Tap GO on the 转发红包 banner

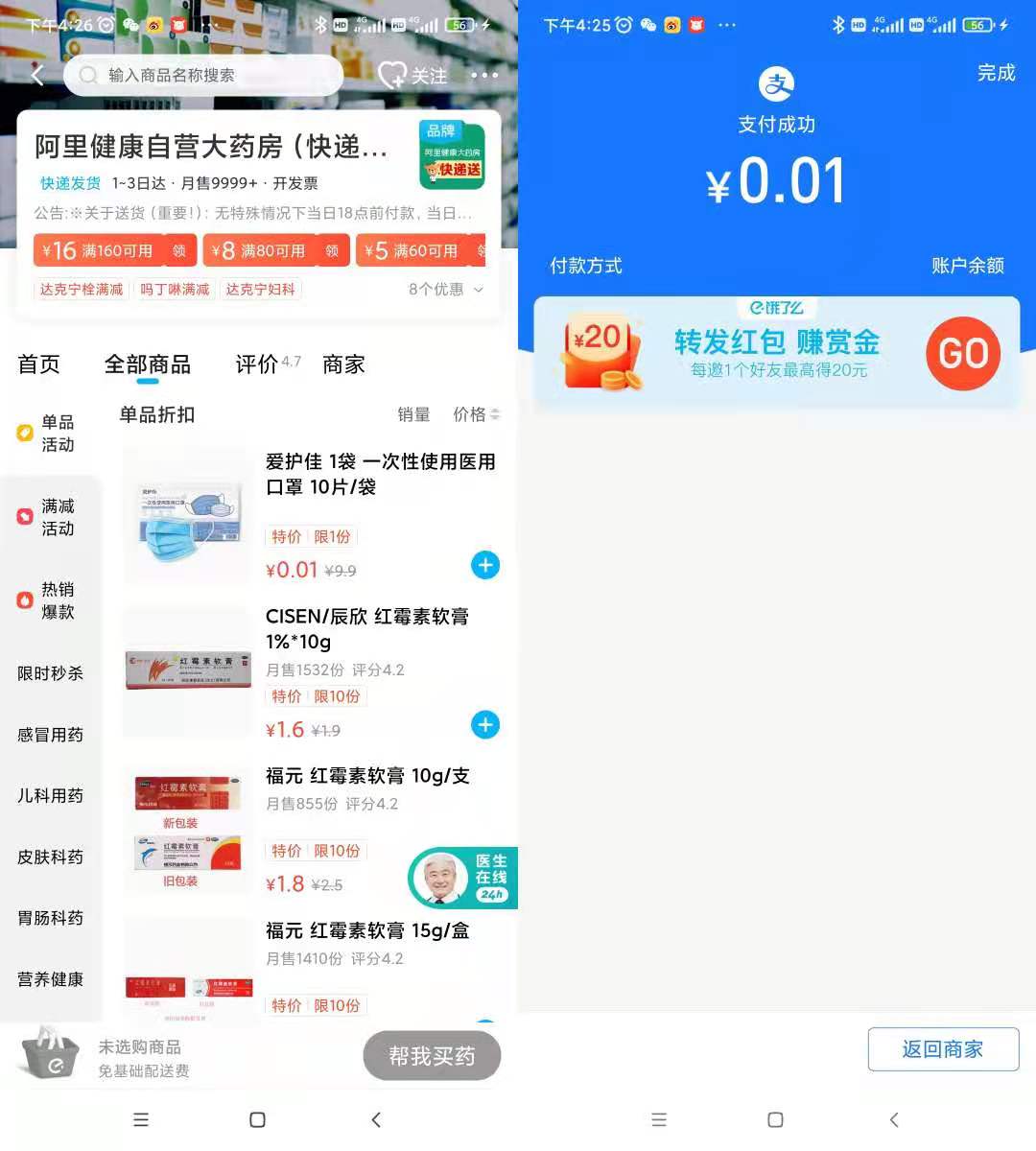pyautogui.click(x=963, y=354)
